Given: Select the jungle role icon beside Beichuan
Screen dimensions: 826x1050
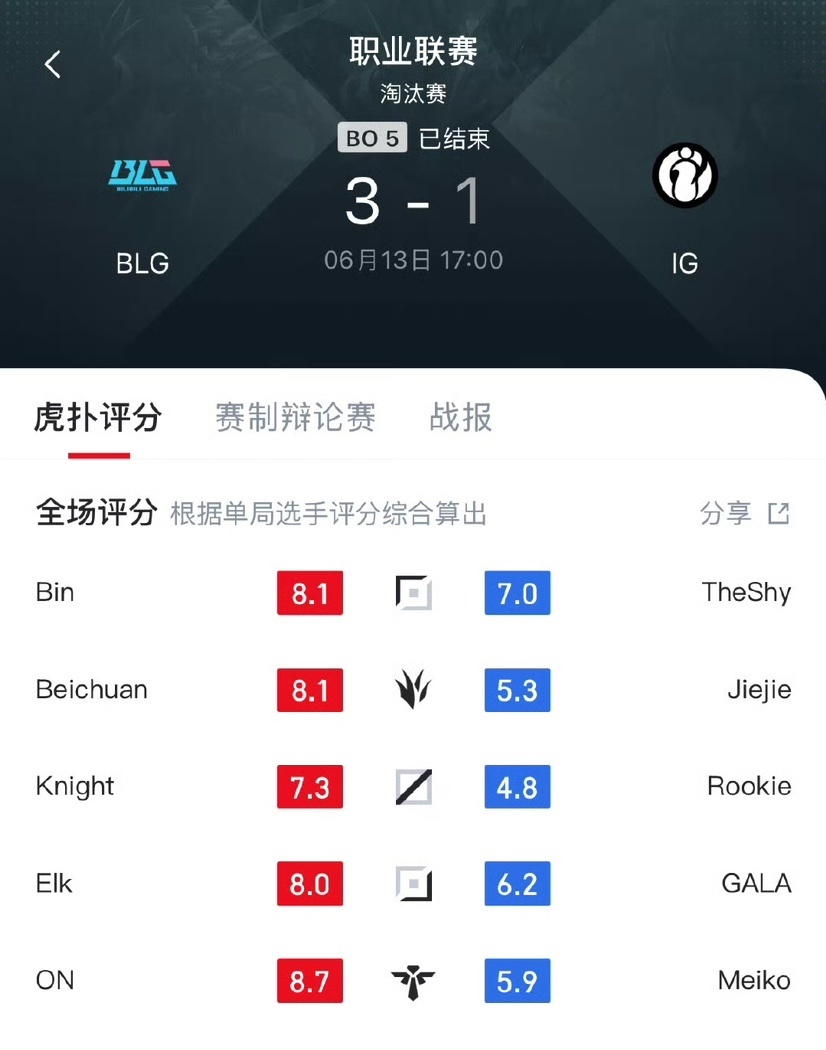Looking at the screenshot, I should point(413,689).
